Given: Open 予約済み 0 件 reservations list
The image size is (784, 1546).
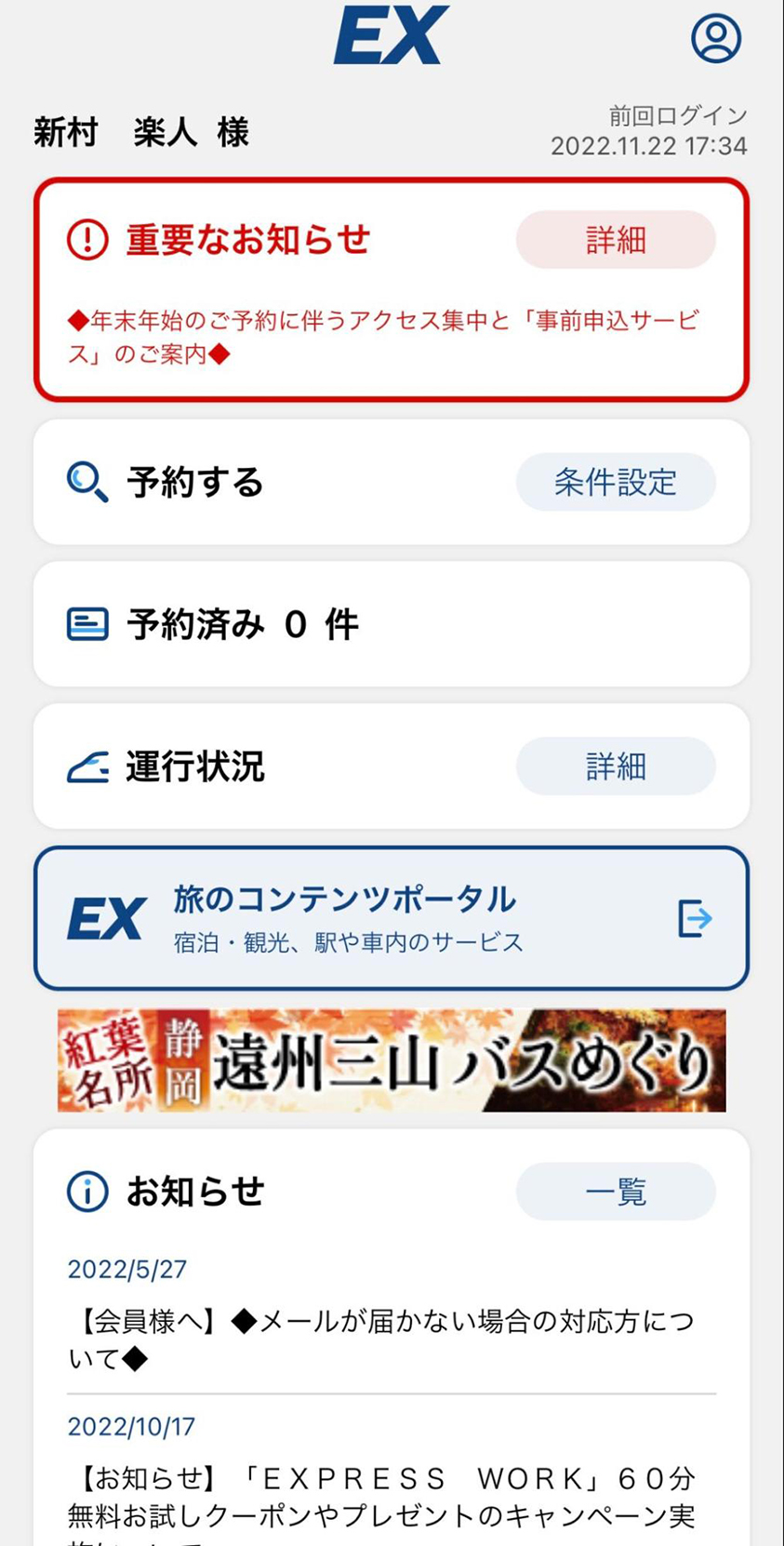Looking at the screenshot, I should pos(391,624).
